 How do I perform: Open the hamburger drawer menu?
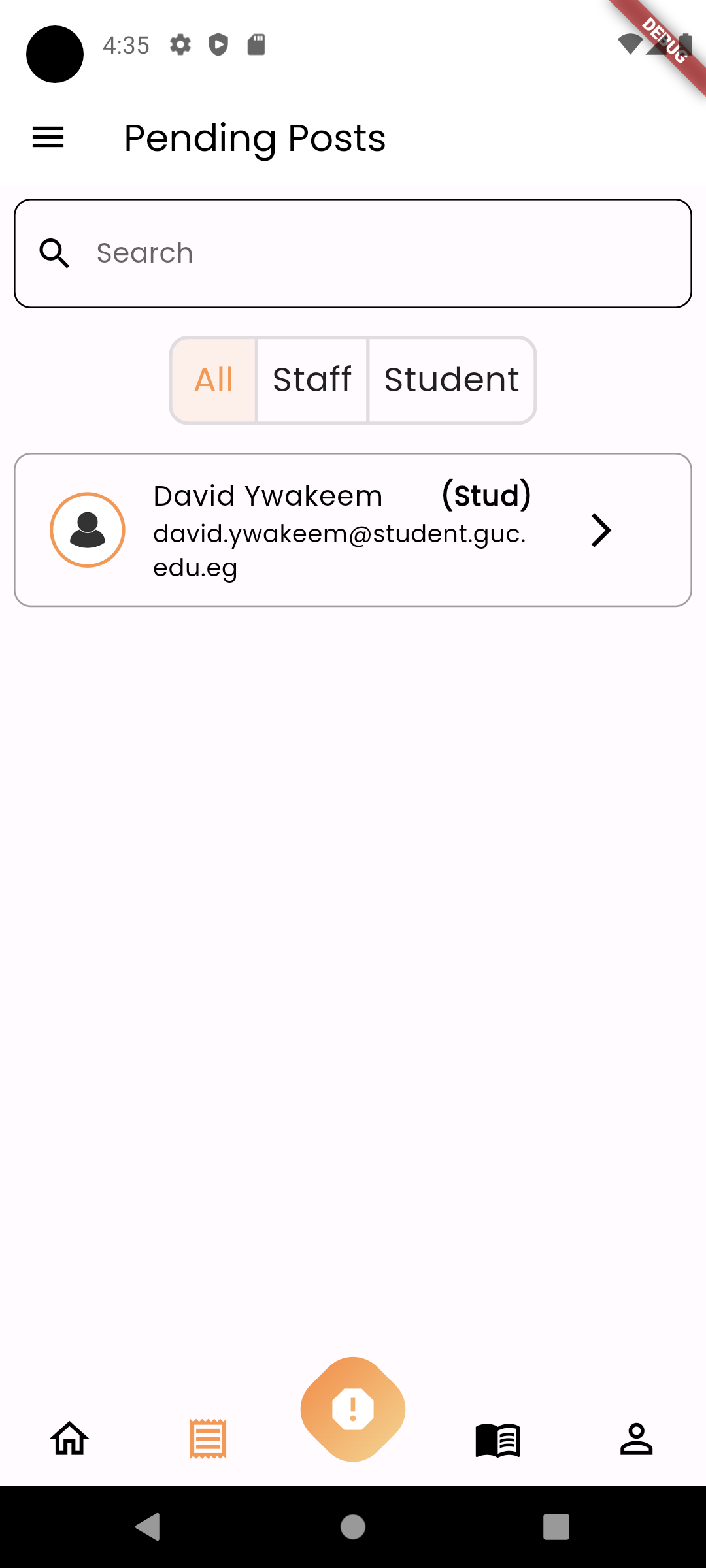[48, 138]
